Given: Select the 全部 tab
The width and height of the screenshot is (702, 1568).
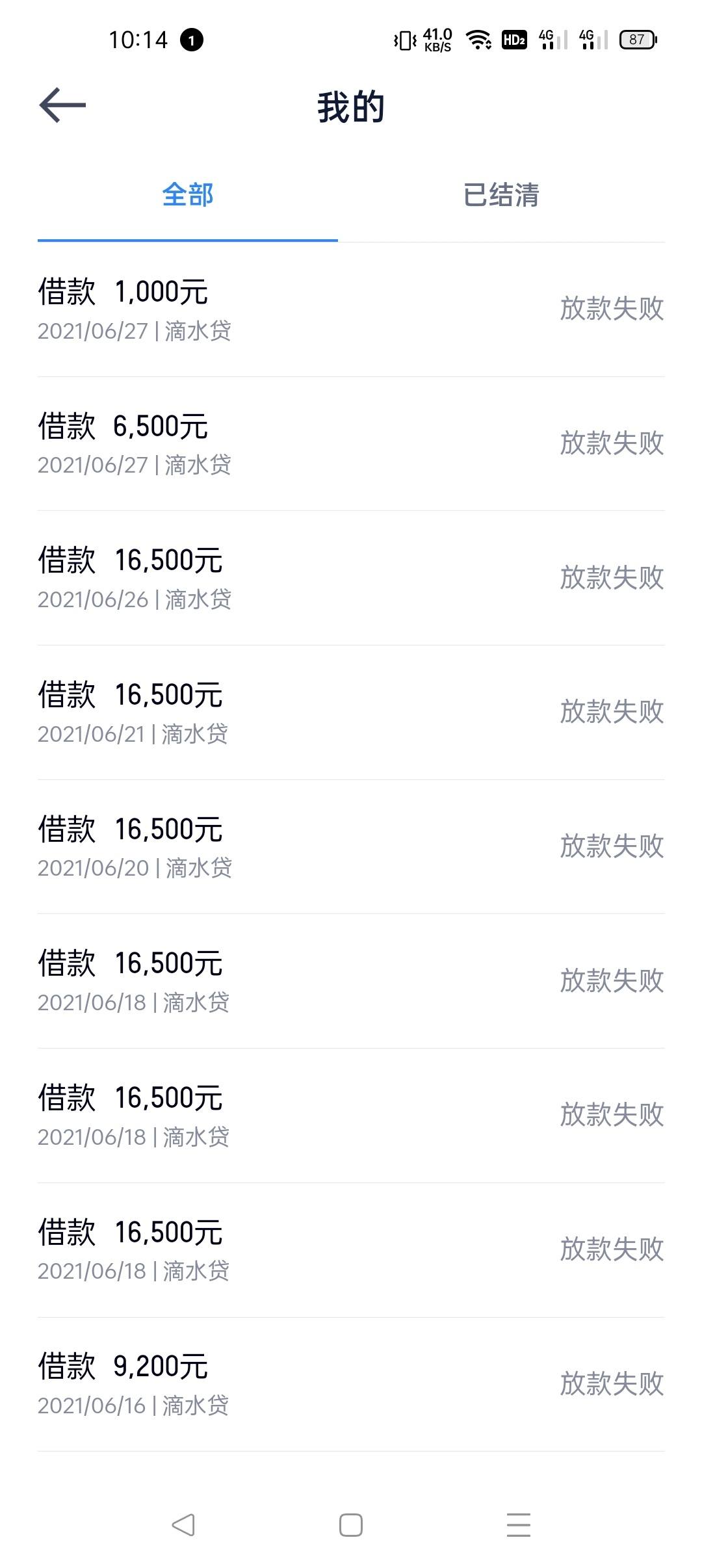Looking at the screenshot, I should point(188,195).
